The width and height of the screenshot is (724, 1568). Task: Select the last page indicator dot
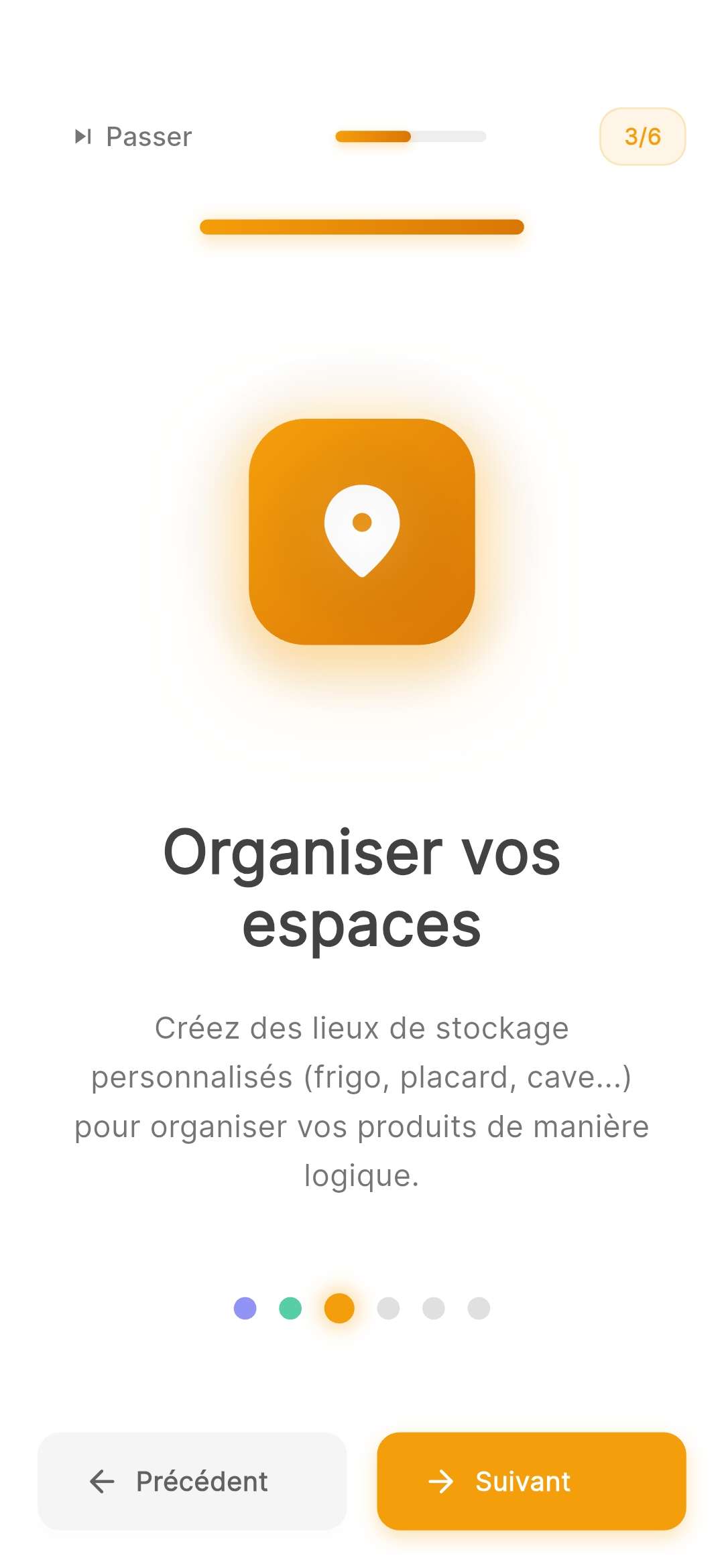tap(479, 1308)
